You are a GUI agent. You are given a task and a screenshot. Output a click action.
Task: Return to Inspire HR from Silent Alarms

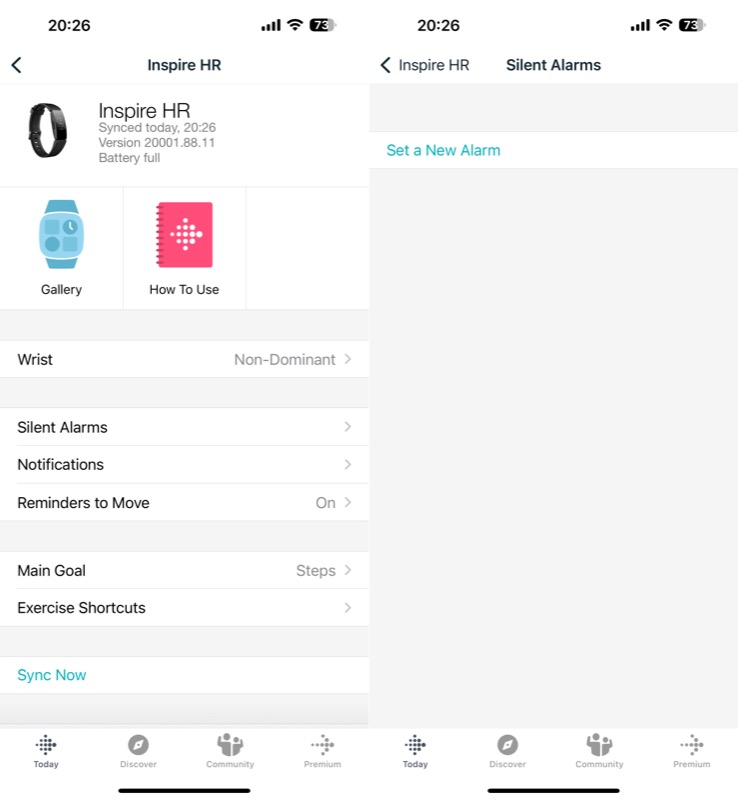click(424, 65)
